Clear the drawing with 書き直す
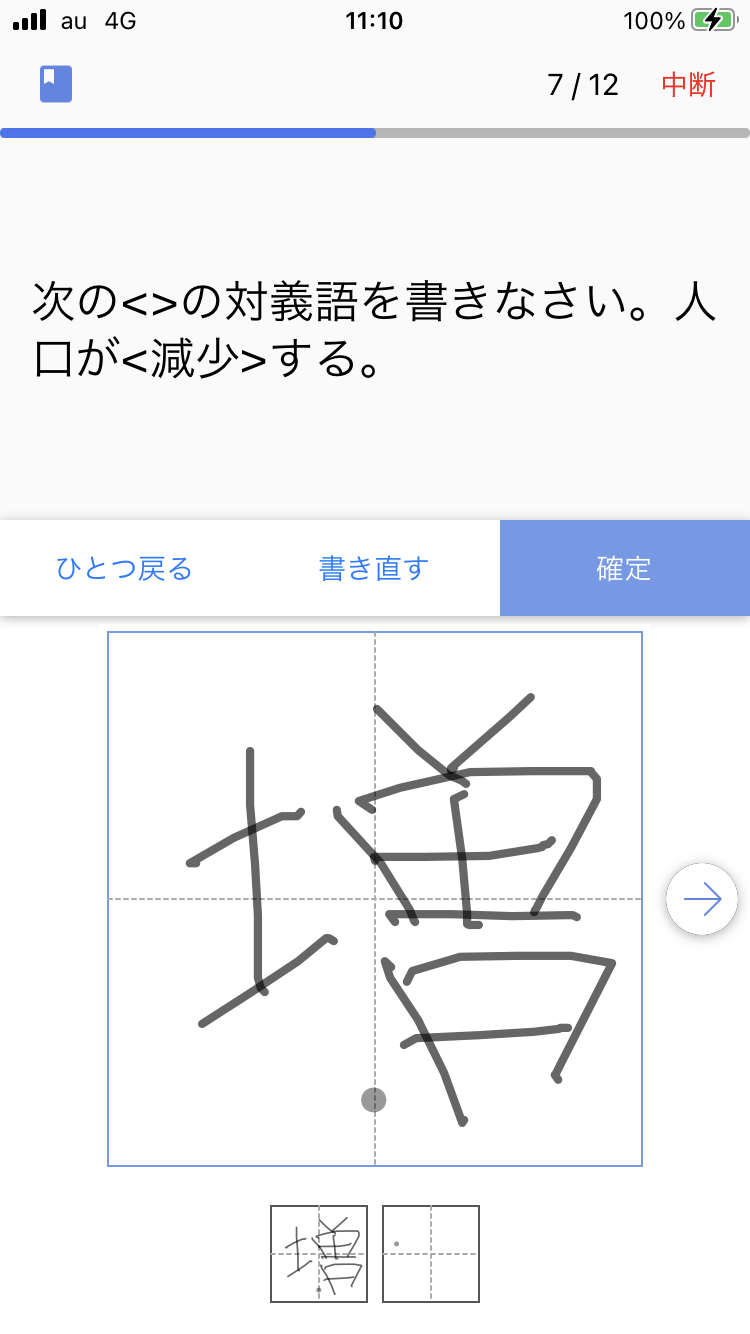This screenshot has width=750, height=1334. point(374,569)
